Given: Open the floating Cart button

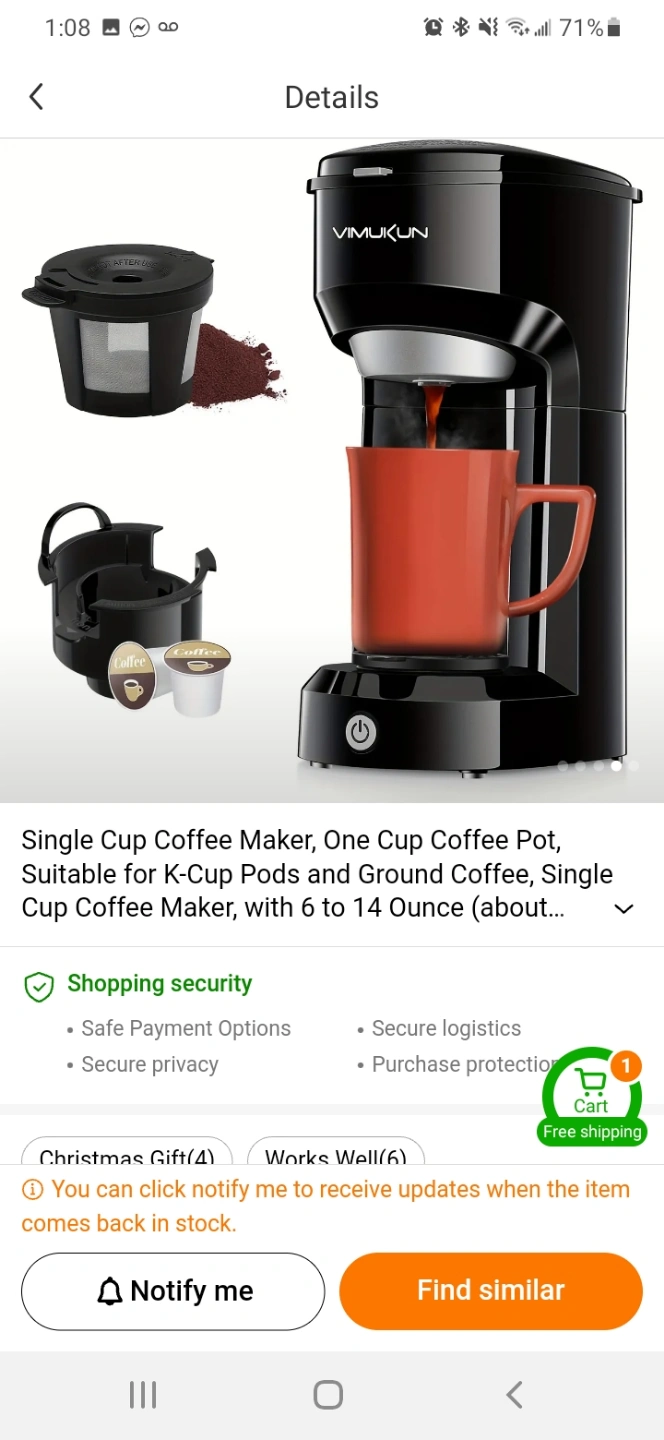Looking at the screenshot, I should 592,1096.
